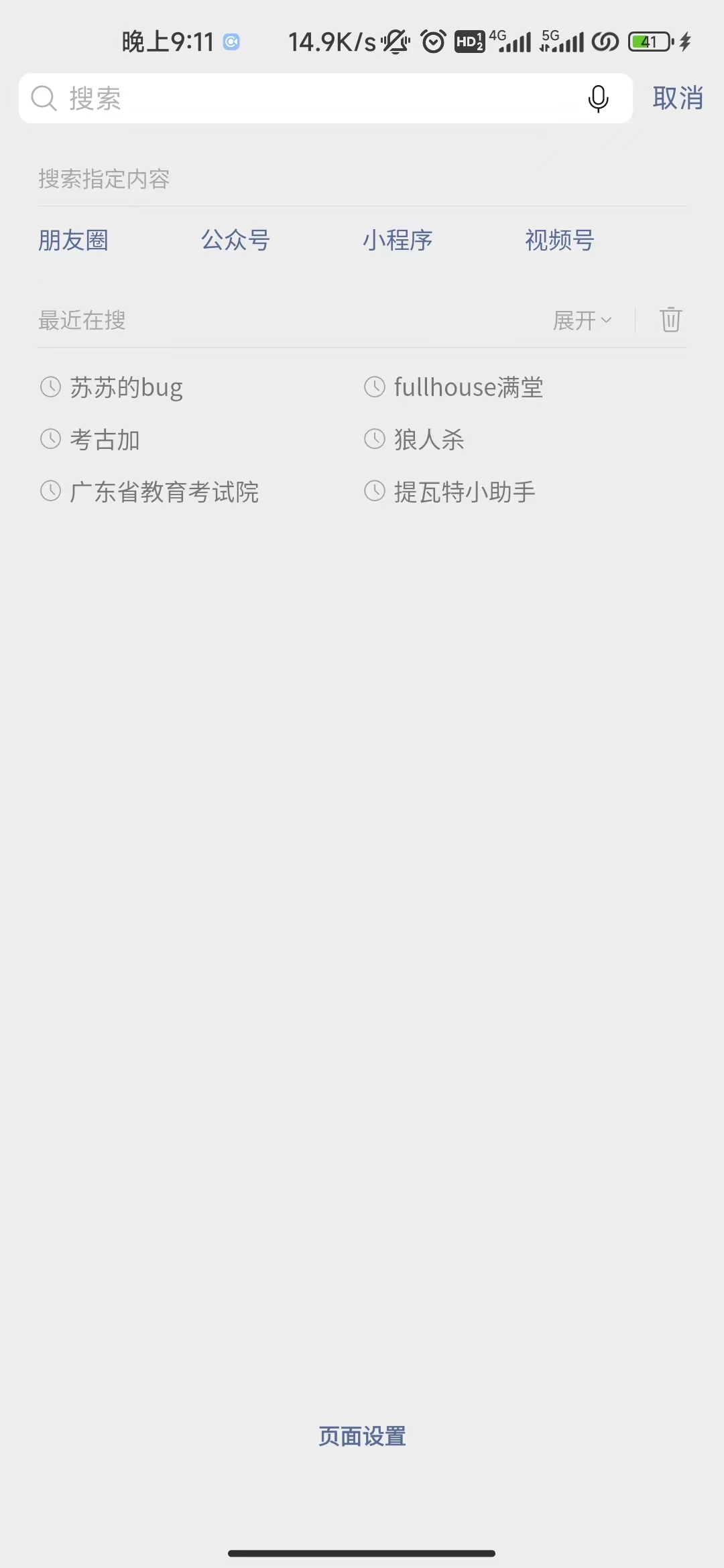Image resolution: width=724 pixels, height=1568 pixels.
Task: Search within 朋友圈
Action: click(x=73, y=240)
